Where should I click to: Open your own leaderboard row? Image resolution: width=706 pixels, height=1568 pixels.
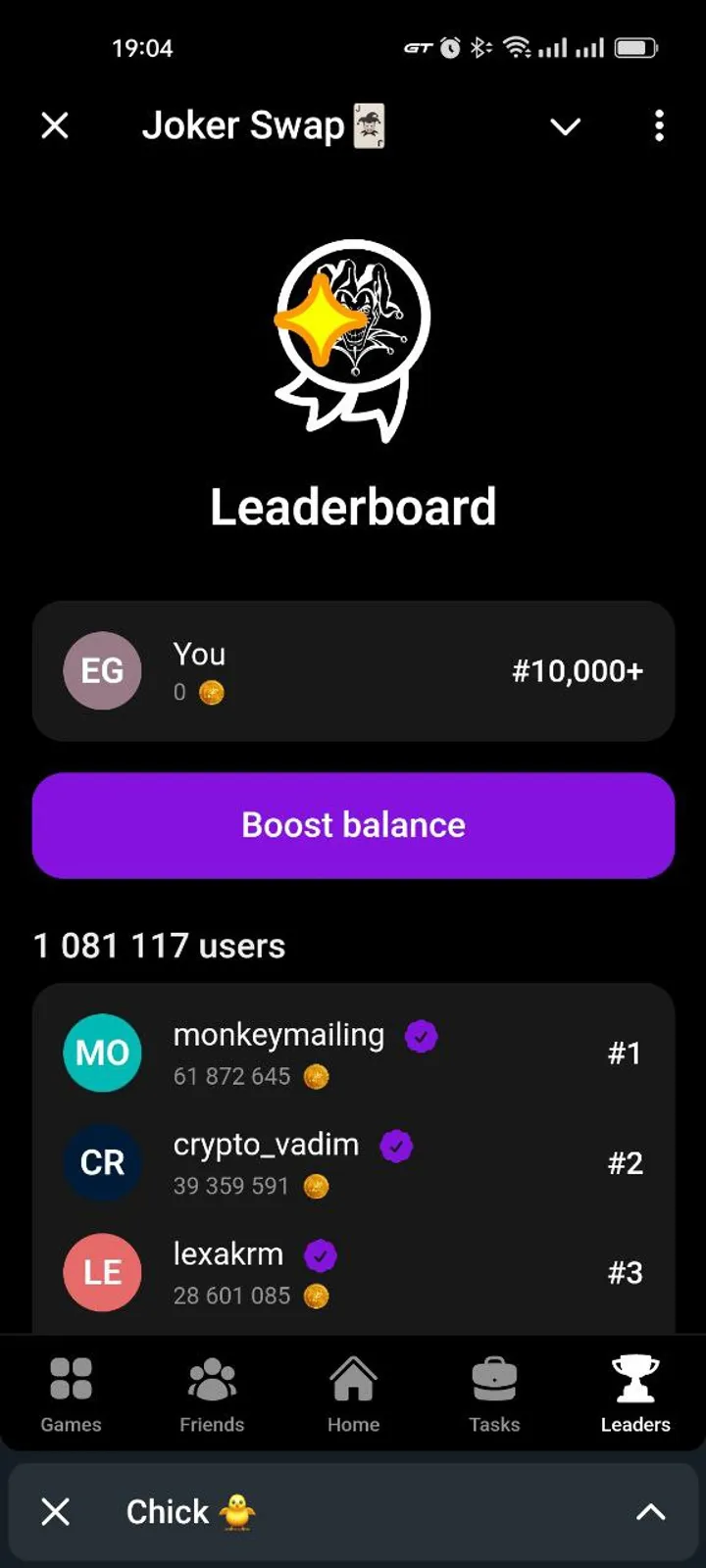coord(353,671)
